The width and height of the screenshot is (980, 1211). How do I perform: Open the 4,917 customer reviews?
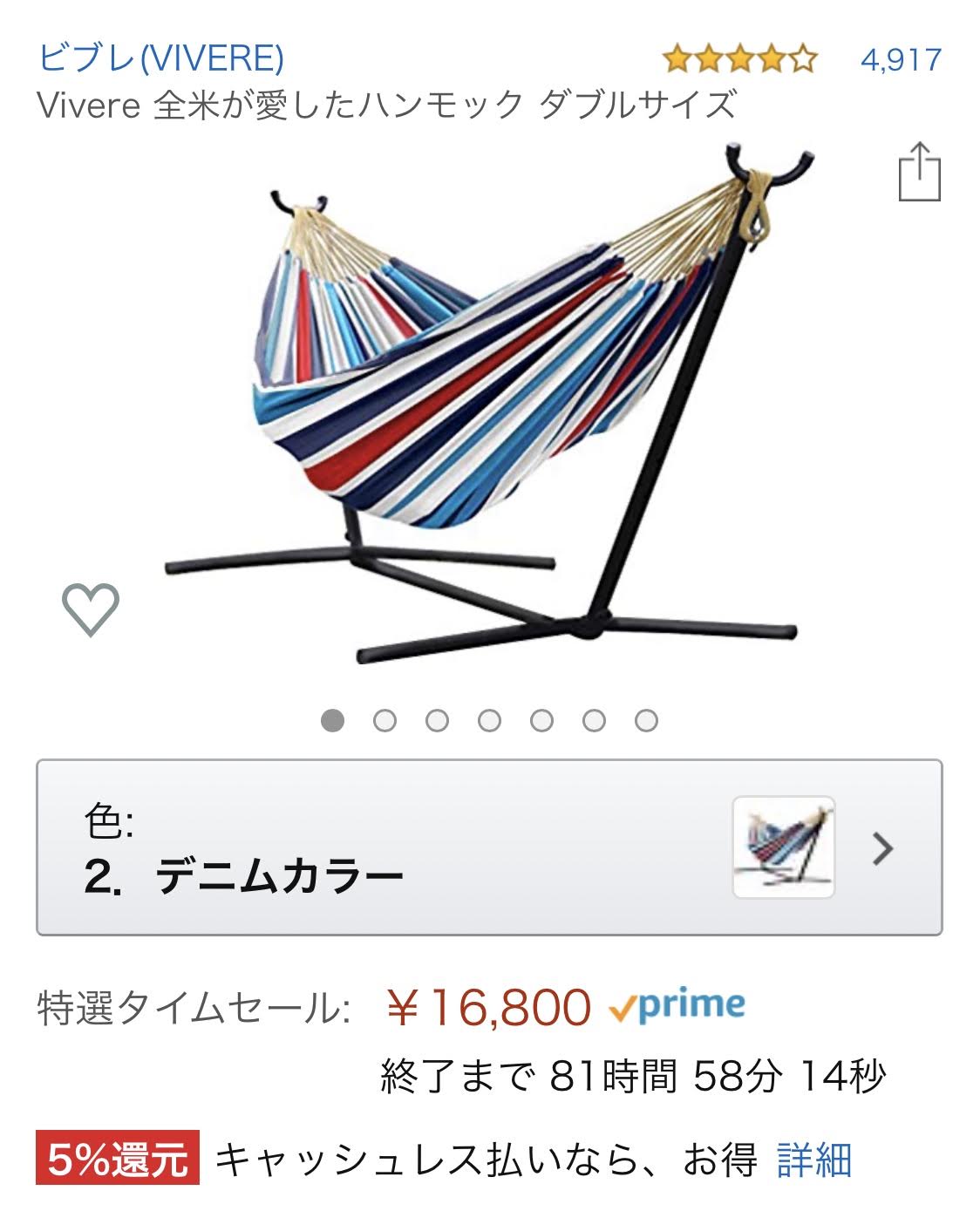click(x=901, y=60)
